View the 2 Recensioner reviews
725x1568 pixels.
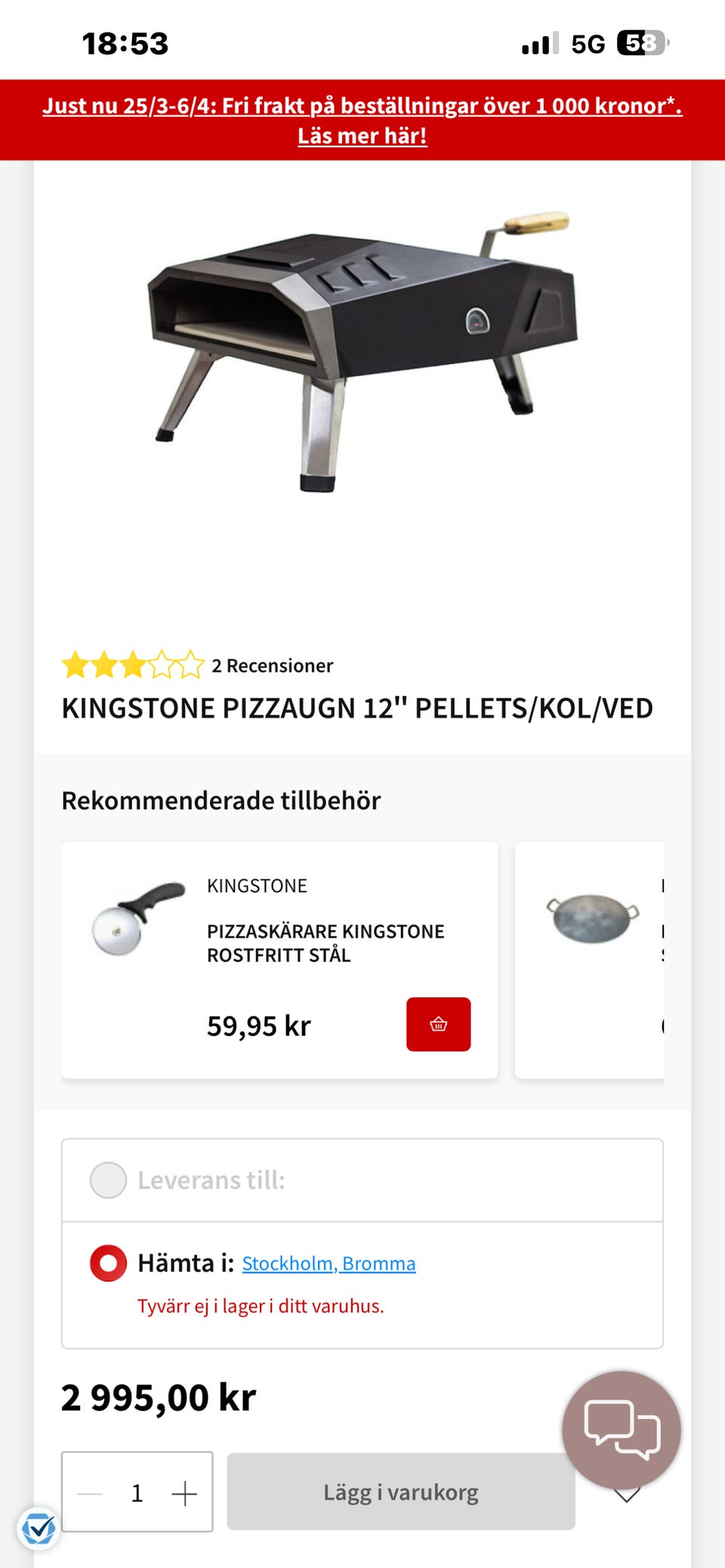(x=272, y=665)
